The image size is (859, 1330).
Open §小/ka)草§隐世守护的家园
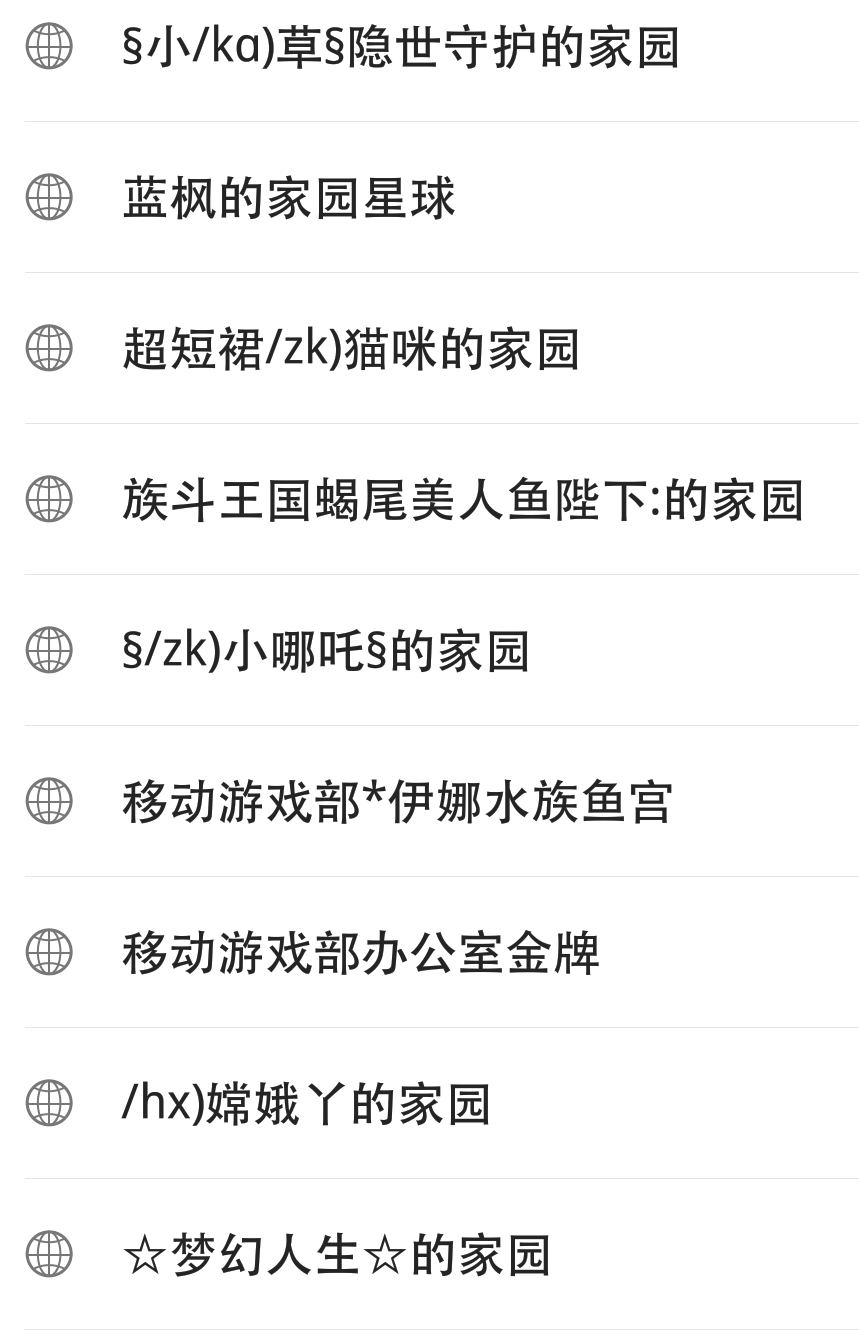(x=400, y=47)
